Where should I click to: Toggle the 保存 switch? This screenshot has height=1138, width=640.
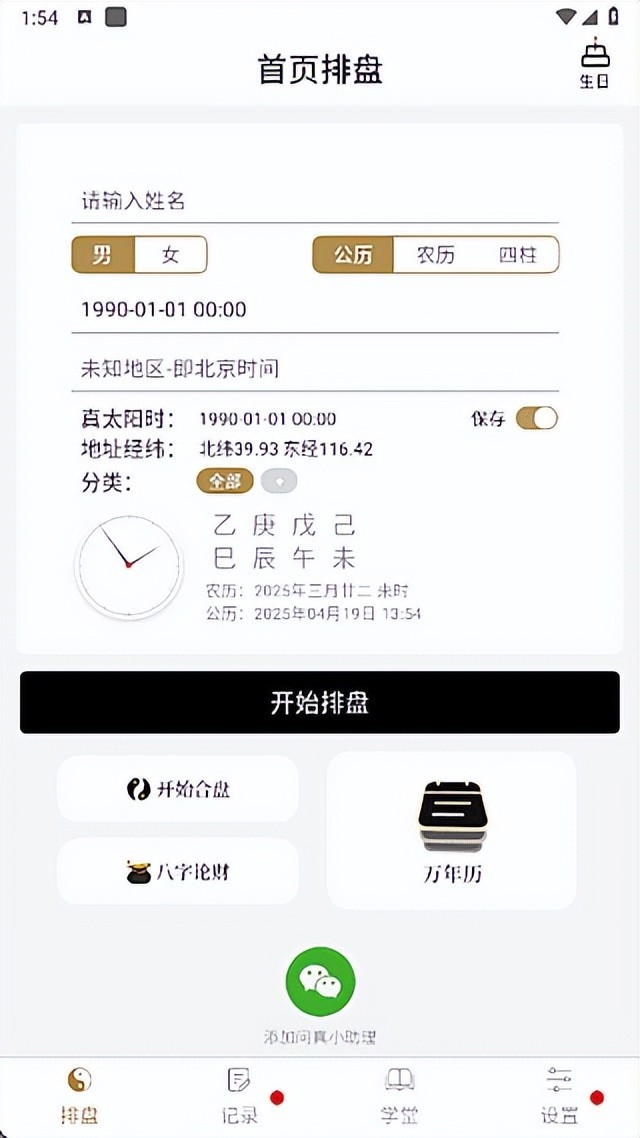click(537, 419)
